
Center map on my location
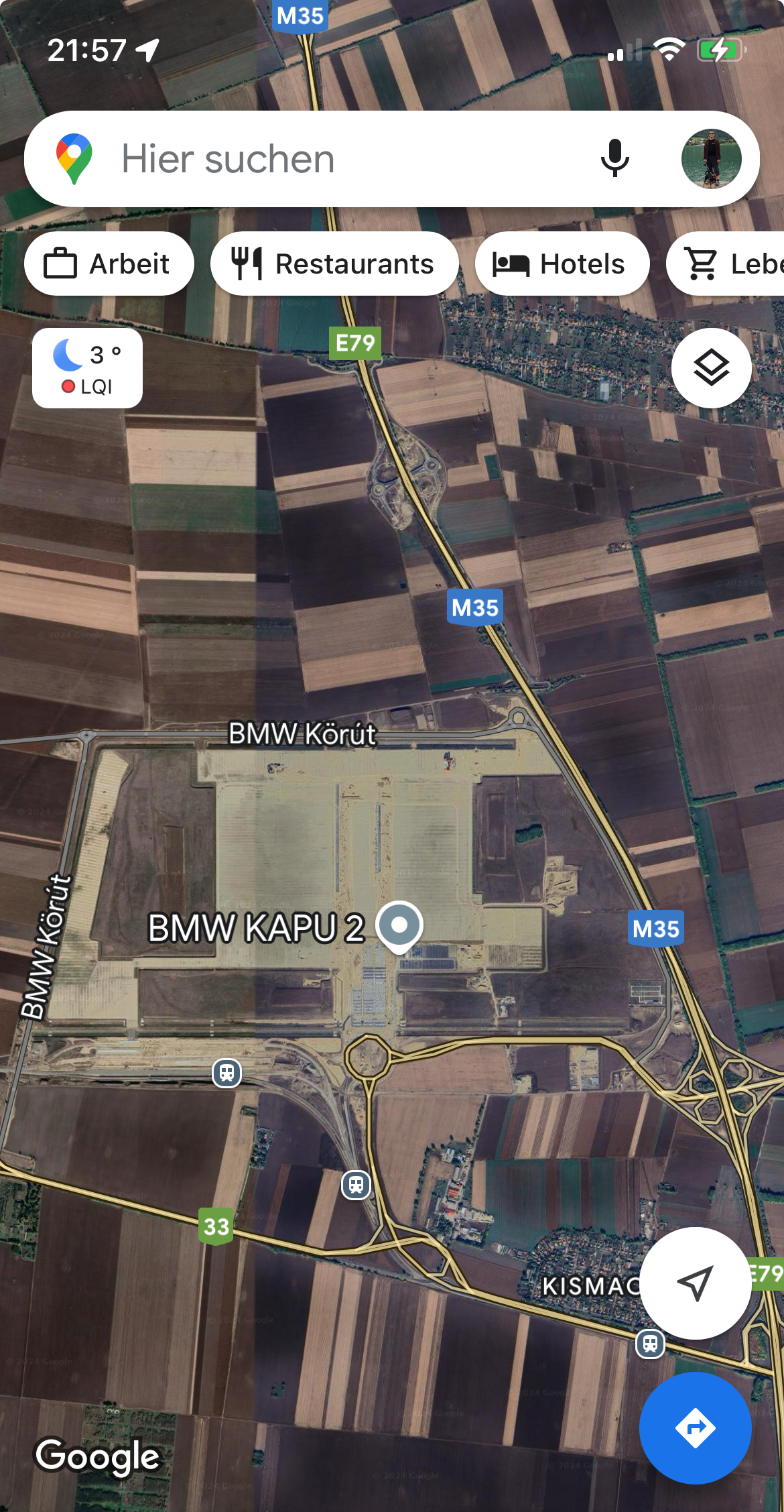pyautogui.click(x=695, y=1283)
